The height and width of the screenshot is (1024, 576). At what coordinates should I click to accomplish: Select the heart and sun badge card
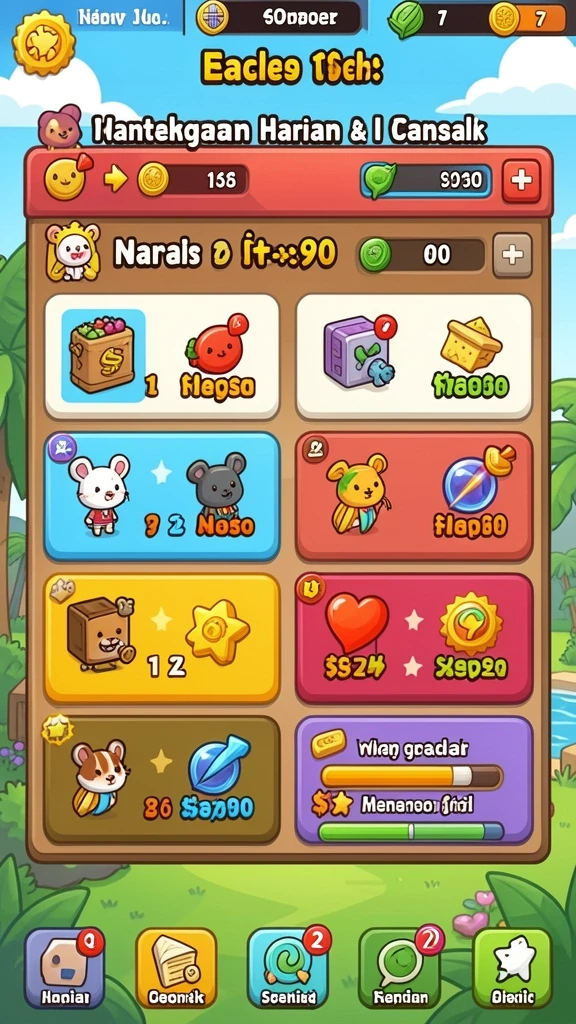click(x=414, y=639)
